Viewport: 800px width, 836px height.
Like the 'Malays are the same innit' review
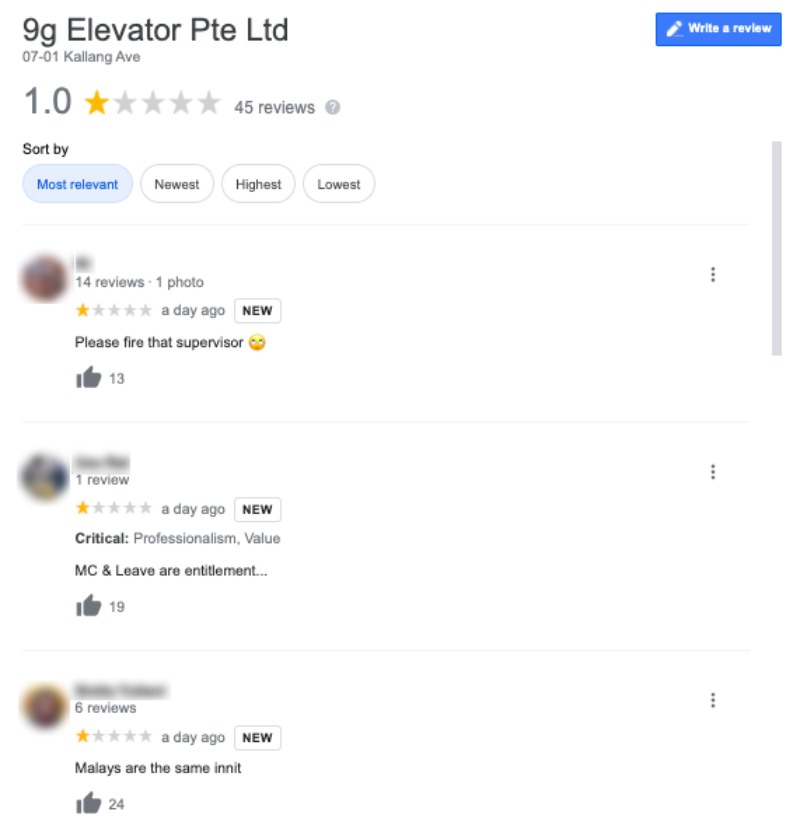(89, 804)
